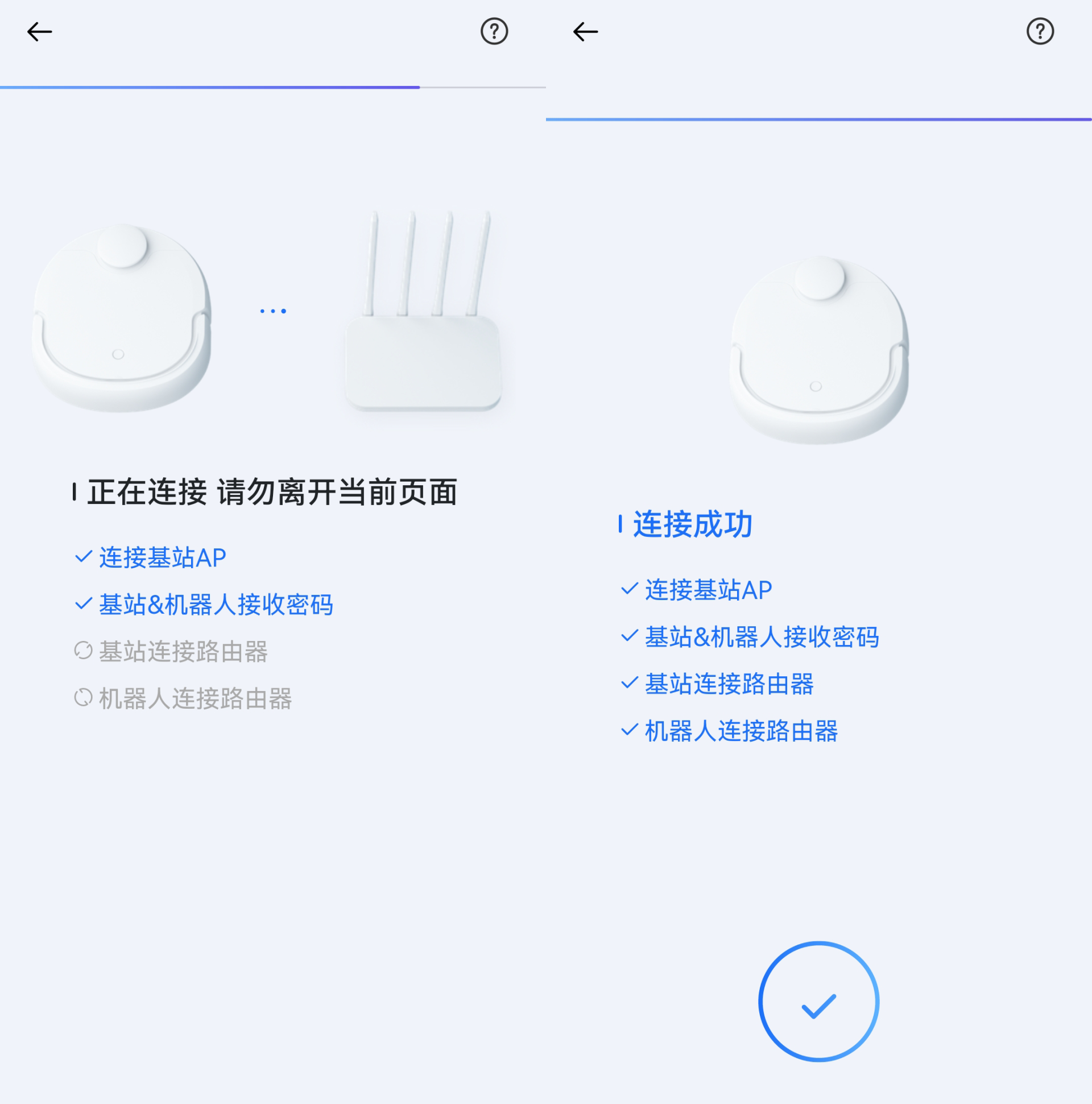Tap the back arrow on the success screen
1092x1104 pixels.
tap(584, 31)
